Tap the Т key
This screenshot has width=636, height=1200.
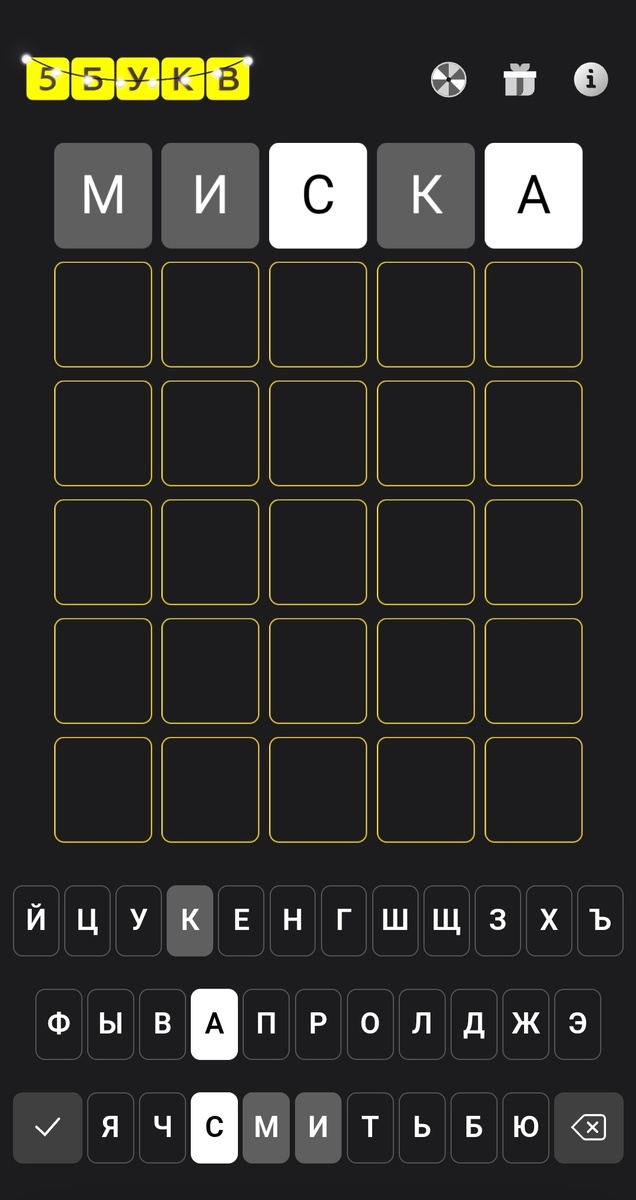(x=370, y=1127)
